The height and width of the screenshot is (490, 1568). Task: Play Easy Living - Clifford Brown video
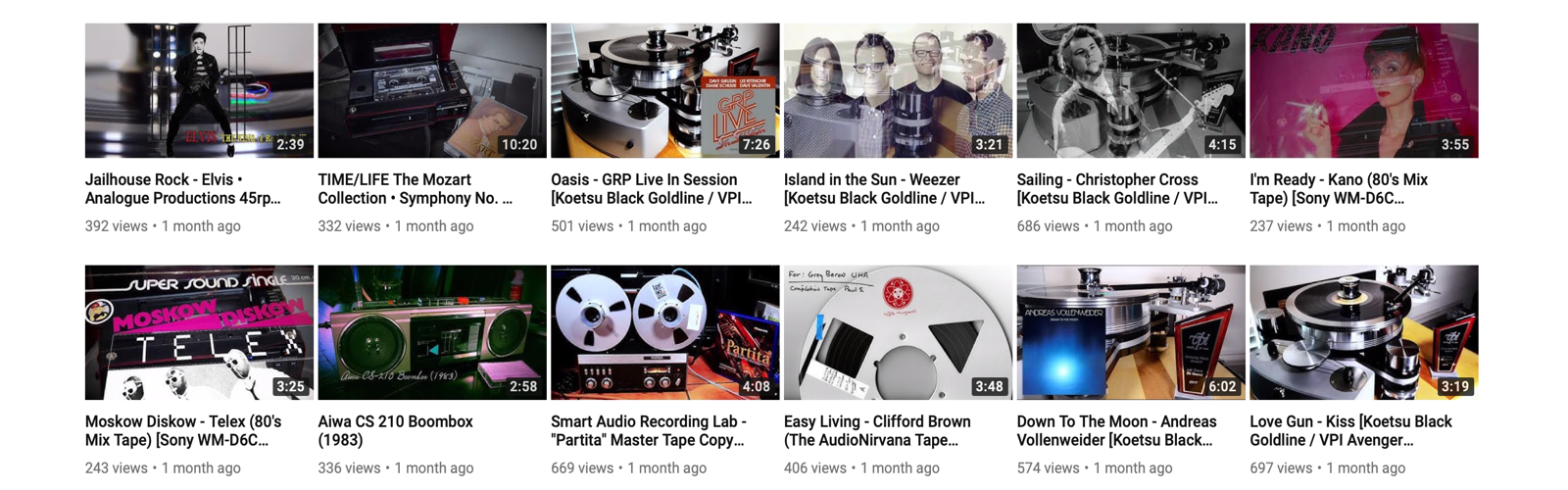(898, 332)
